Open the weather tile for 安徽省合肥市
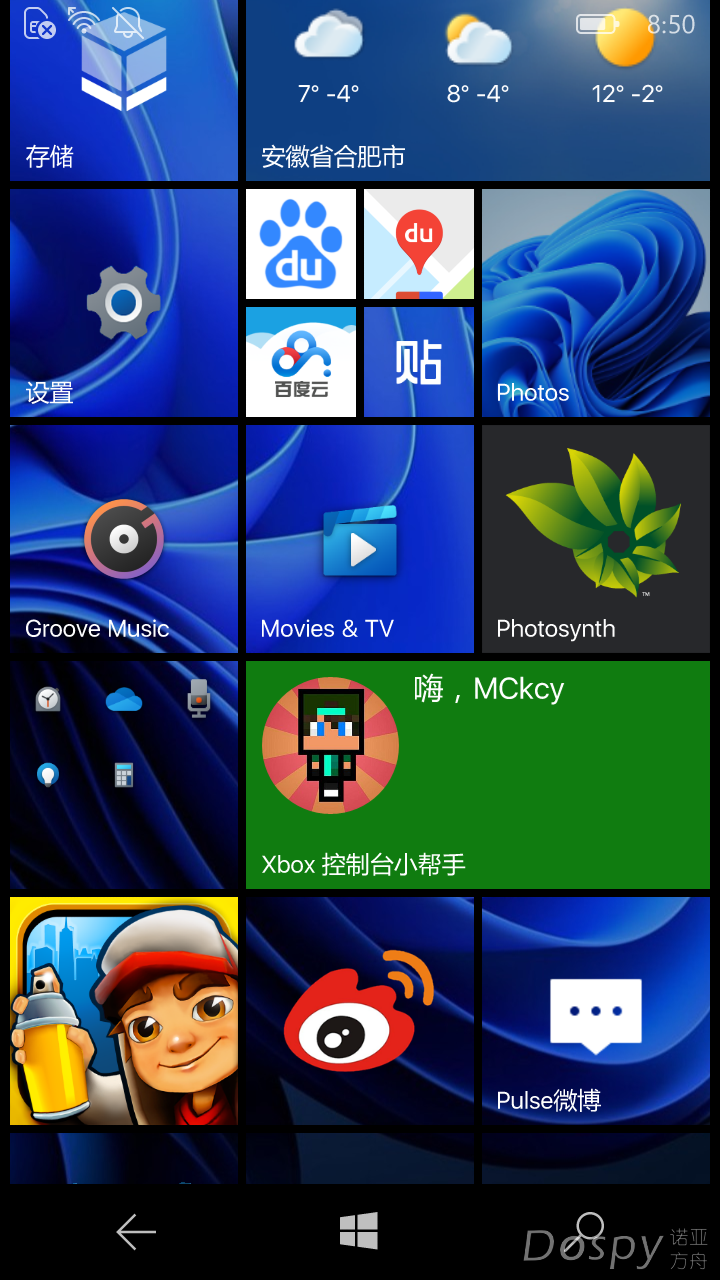 pos(478,90)
